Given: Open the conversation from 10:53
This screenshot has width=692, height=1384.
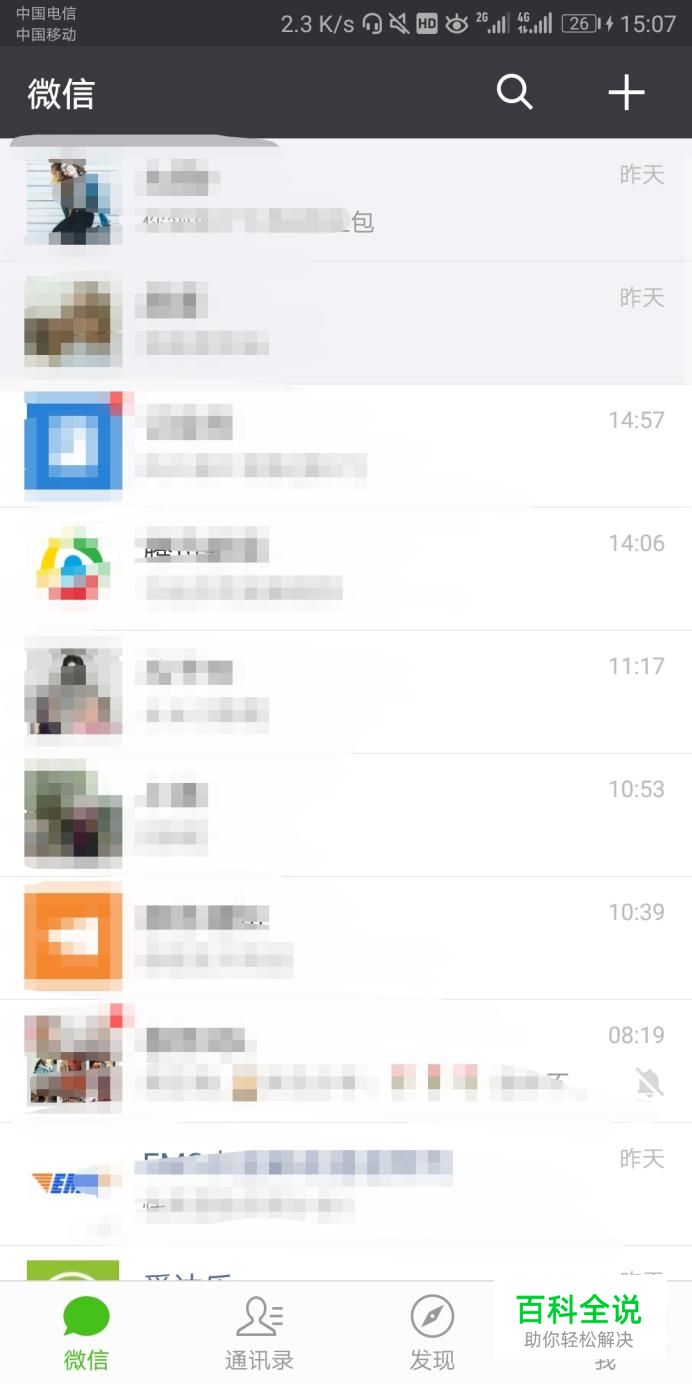Looking at the screenshot, I should pos(346,814).
